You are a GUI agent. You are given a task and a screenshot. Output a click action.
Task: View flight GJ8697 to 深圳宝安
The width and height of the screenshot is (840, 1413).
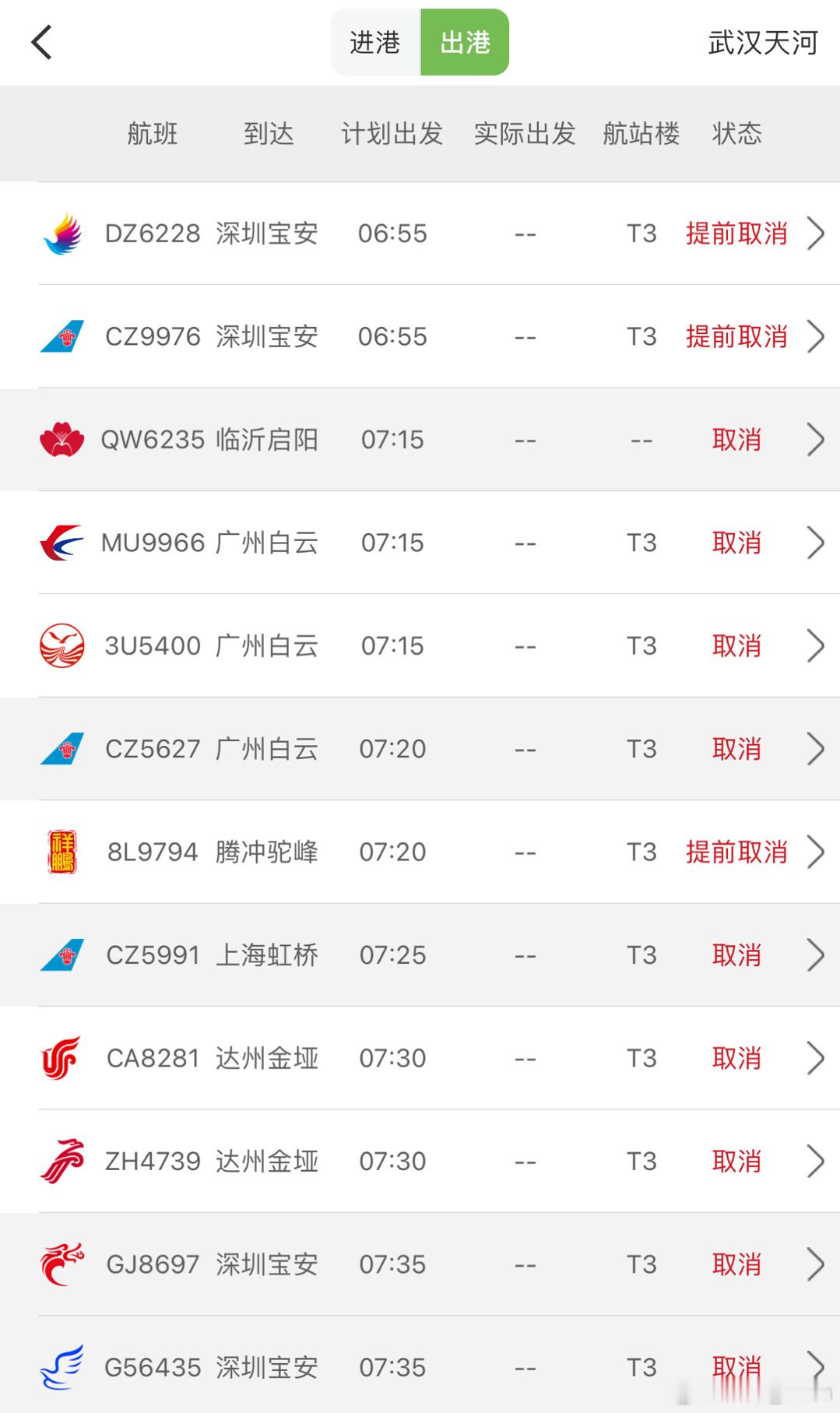(x=420, y=1264)
